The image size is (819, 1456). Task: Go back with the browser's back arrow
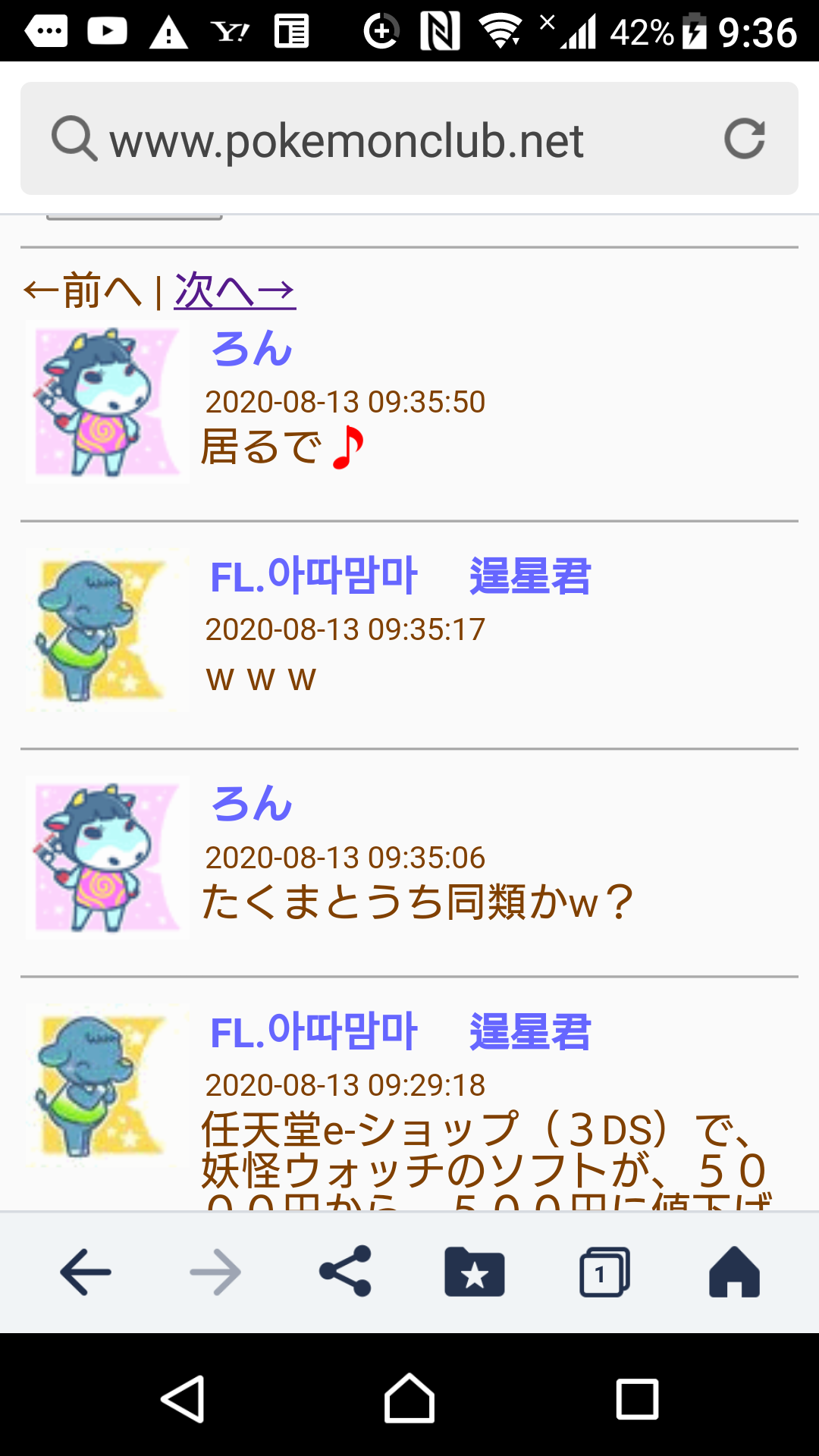pos(86,1272)
